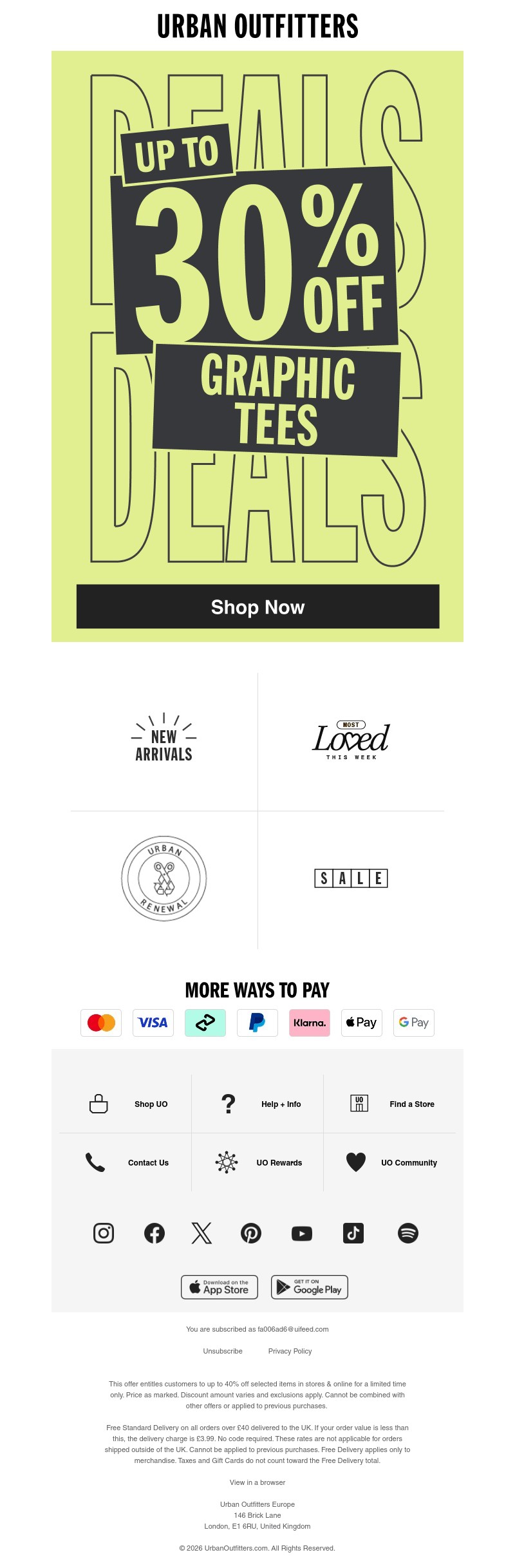Image resolution: width=515 pixels, height=1568 pixels.
Task: Open the New Arrivals tile
Action: 164,742
